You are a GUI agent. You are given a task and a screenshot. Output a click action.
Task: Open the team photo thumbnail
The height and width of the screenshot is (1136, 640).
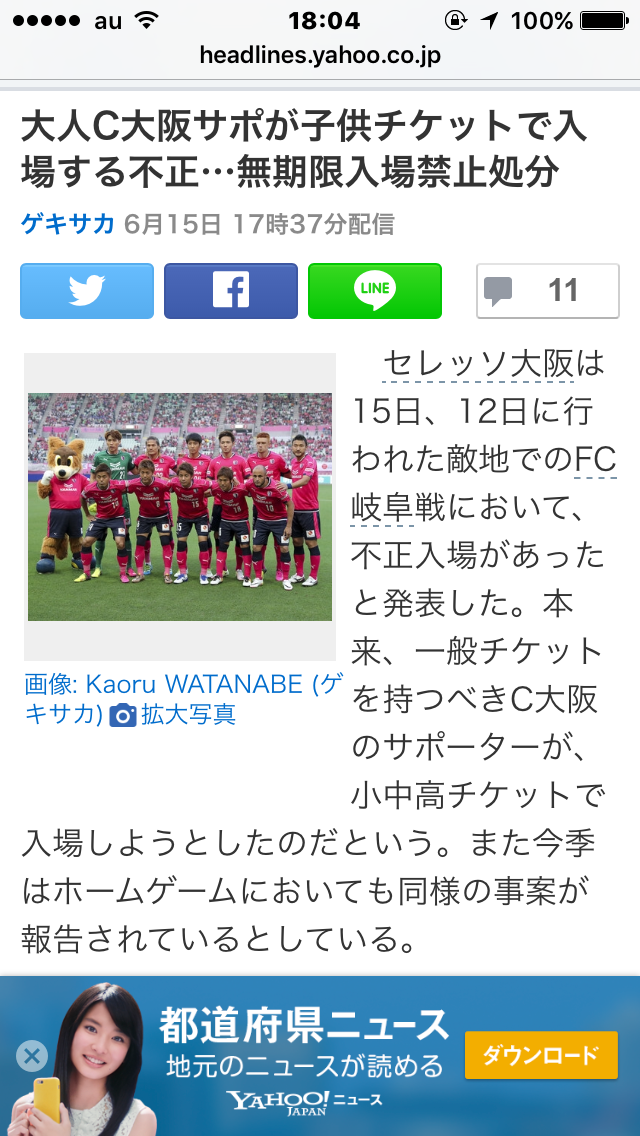[180, 507]
